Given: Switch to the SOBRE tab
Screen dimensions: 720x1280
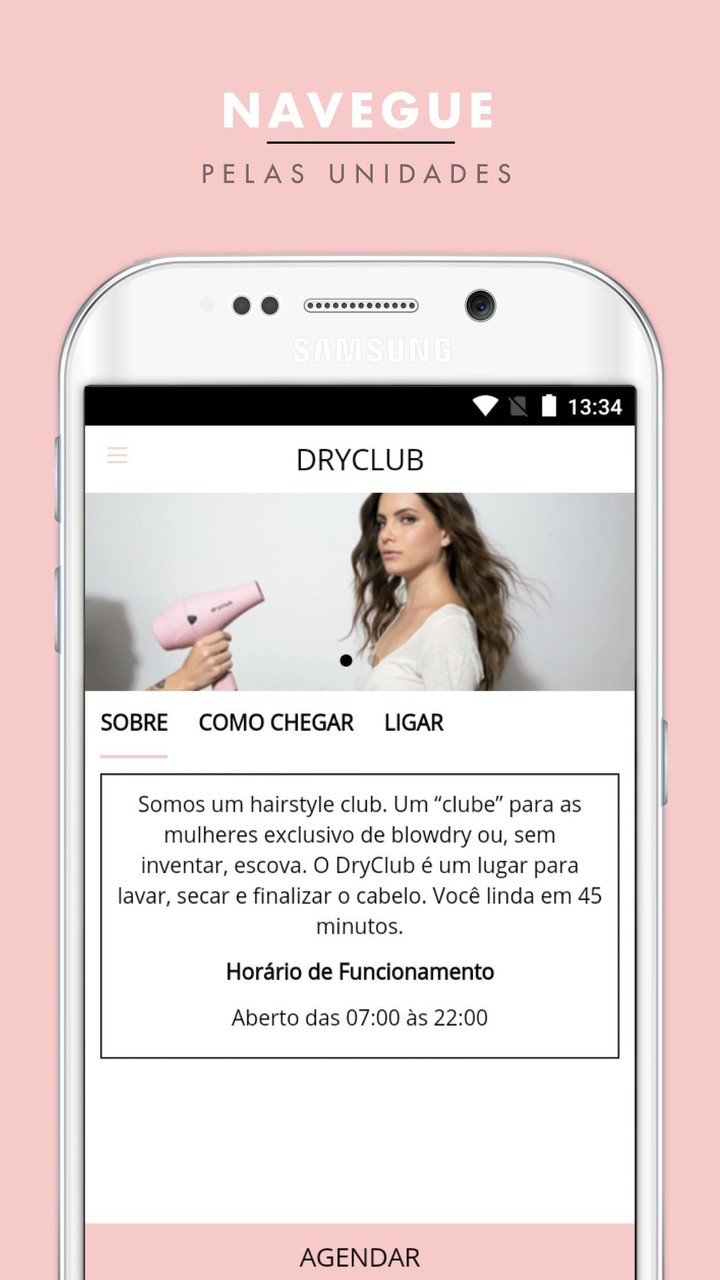Looking at the screenshot, I should (133, 722).
